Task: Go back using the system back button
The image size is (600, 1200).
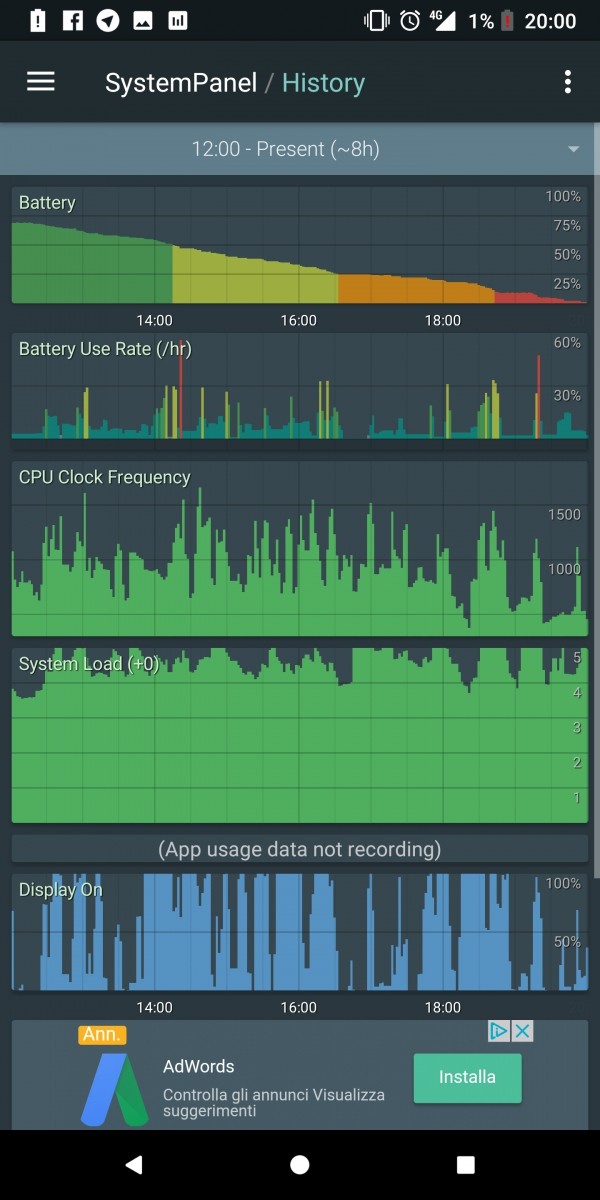Action: tap(134, 1164)
